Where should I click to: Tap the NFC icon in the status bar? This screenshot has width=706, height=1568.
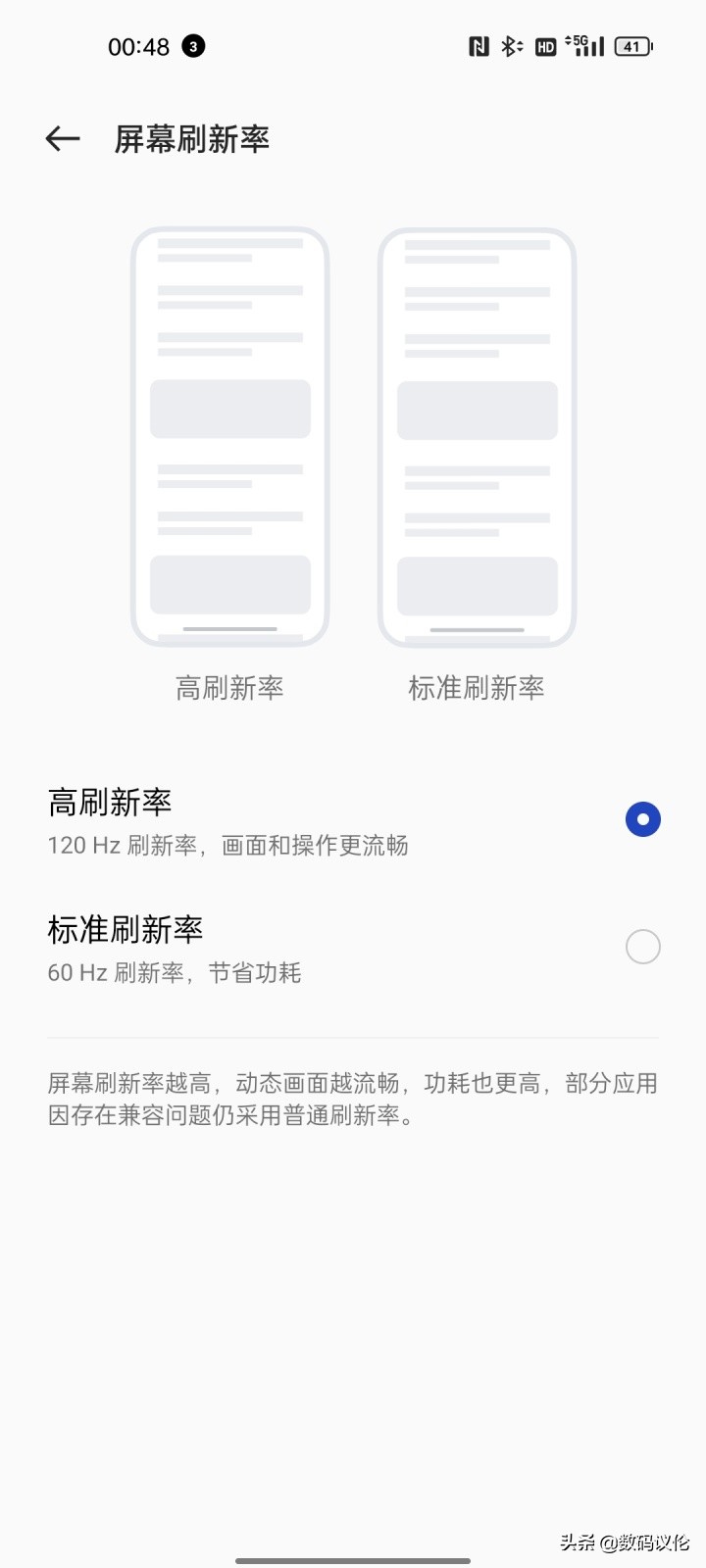[x=478, y=46]
